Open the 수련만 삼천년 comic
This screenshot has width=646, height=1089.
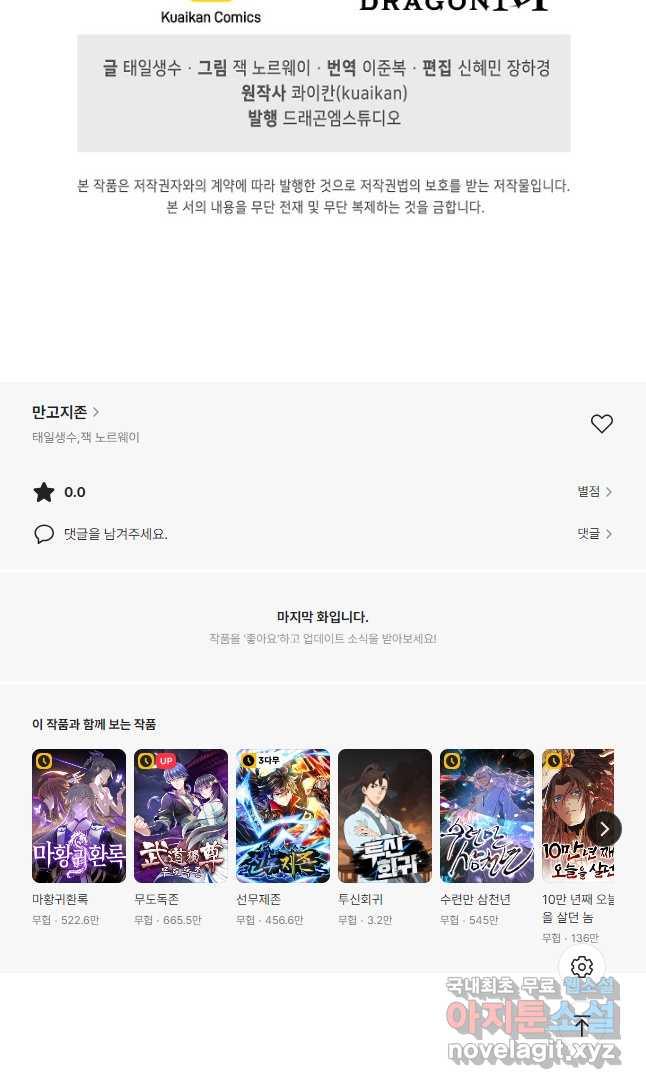487,816
